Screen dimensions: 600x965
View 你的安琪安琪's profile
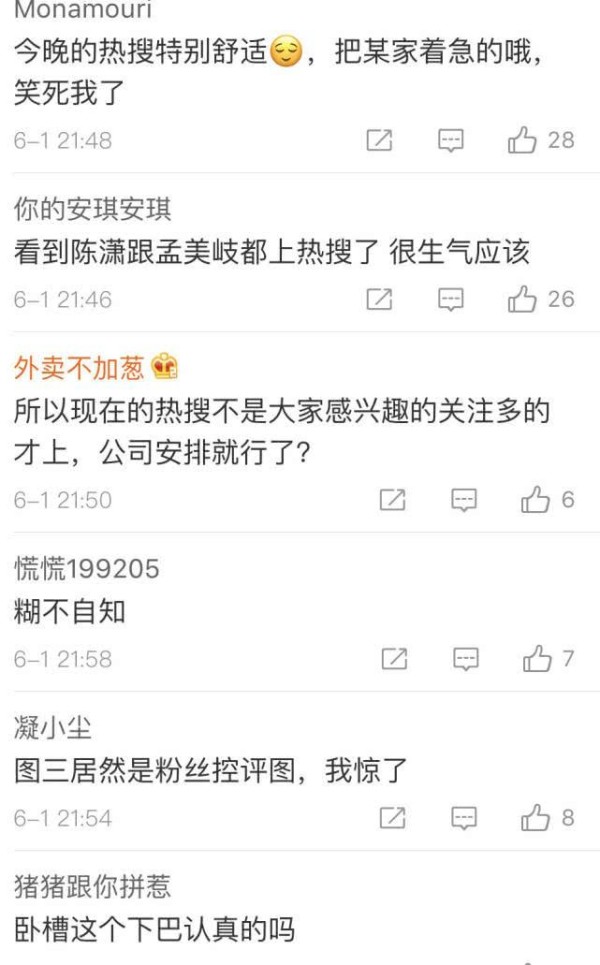(92, 209)
